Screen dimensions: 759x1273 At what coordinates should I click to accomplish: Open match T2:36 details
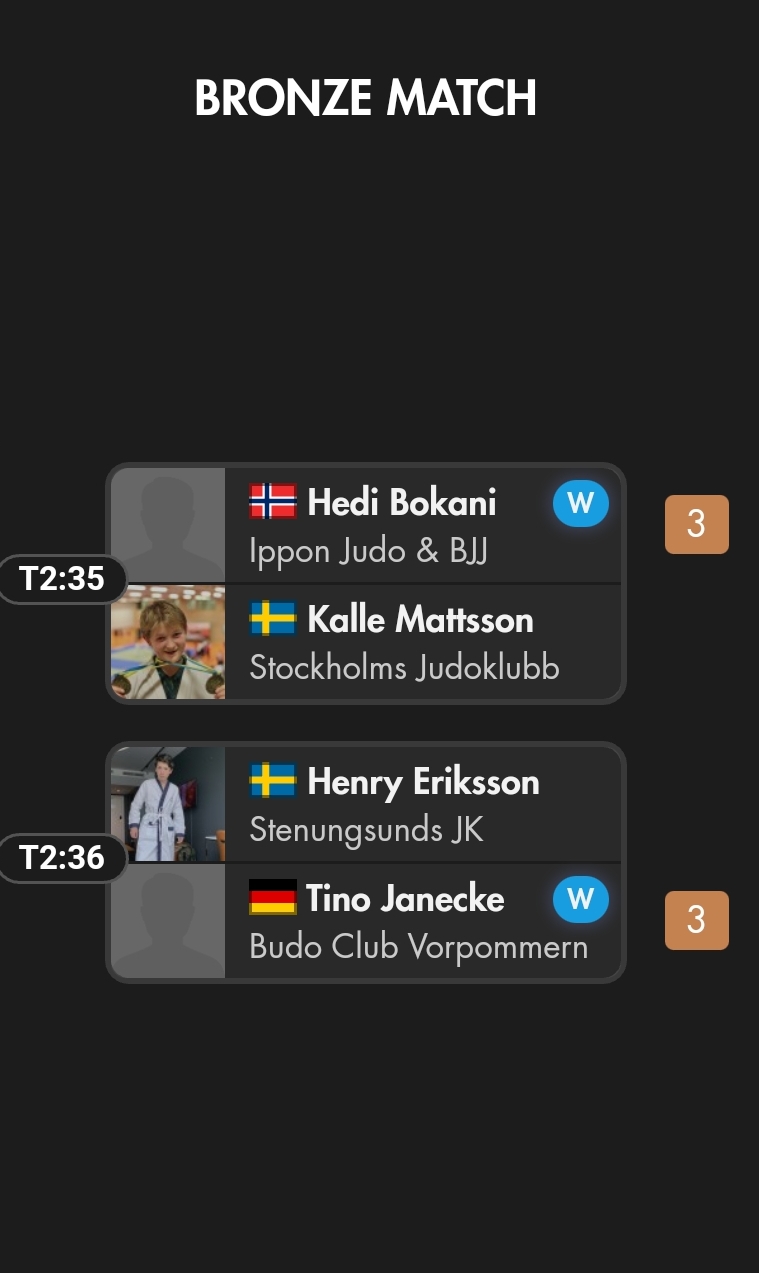coord(62,858)
